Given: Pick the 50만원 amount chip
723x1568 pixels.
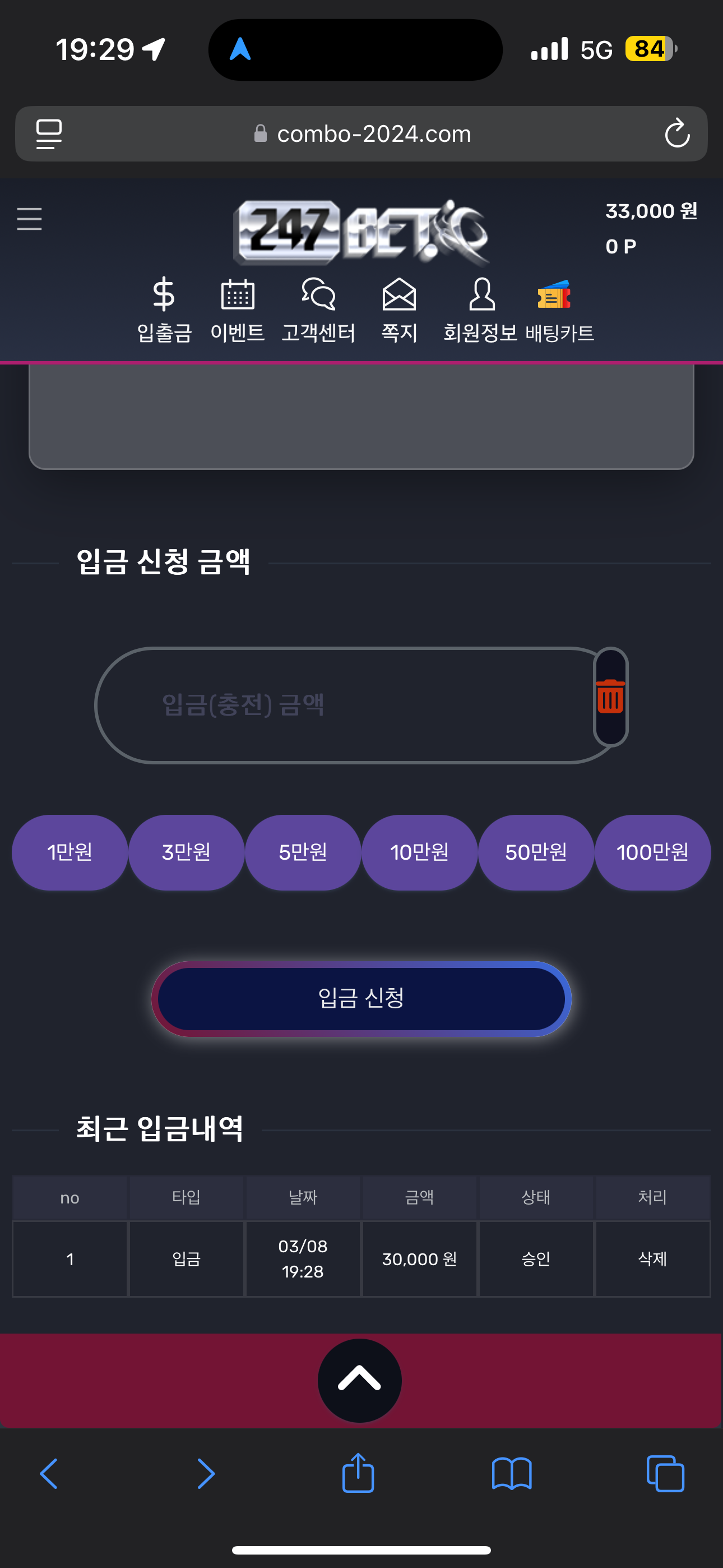Looking at the screenshot, I should (536, 852).
